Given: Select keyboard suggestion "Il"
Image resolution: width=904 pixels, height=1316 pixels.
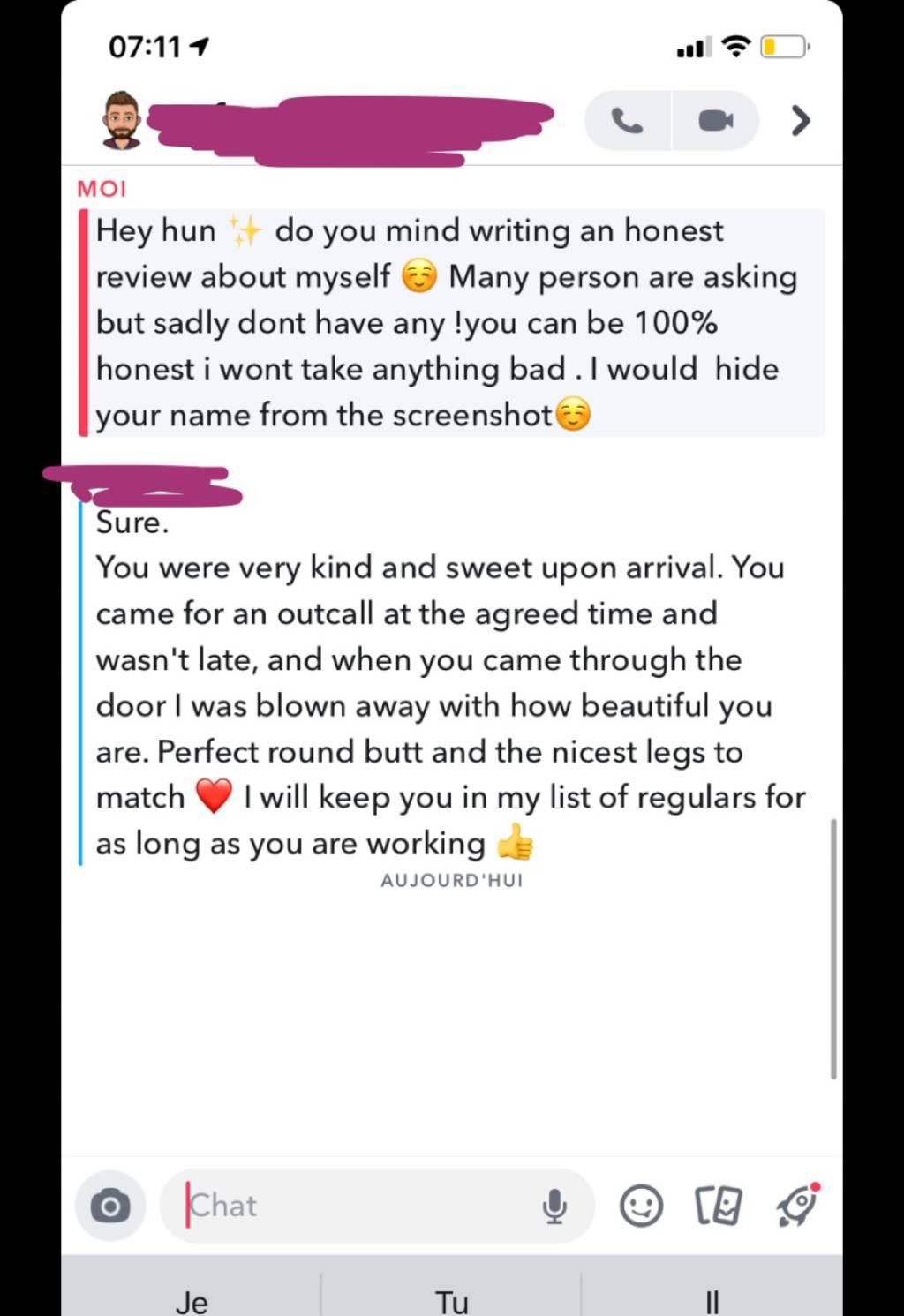Looking at the screenshot, I should (x=712, y=1301).
